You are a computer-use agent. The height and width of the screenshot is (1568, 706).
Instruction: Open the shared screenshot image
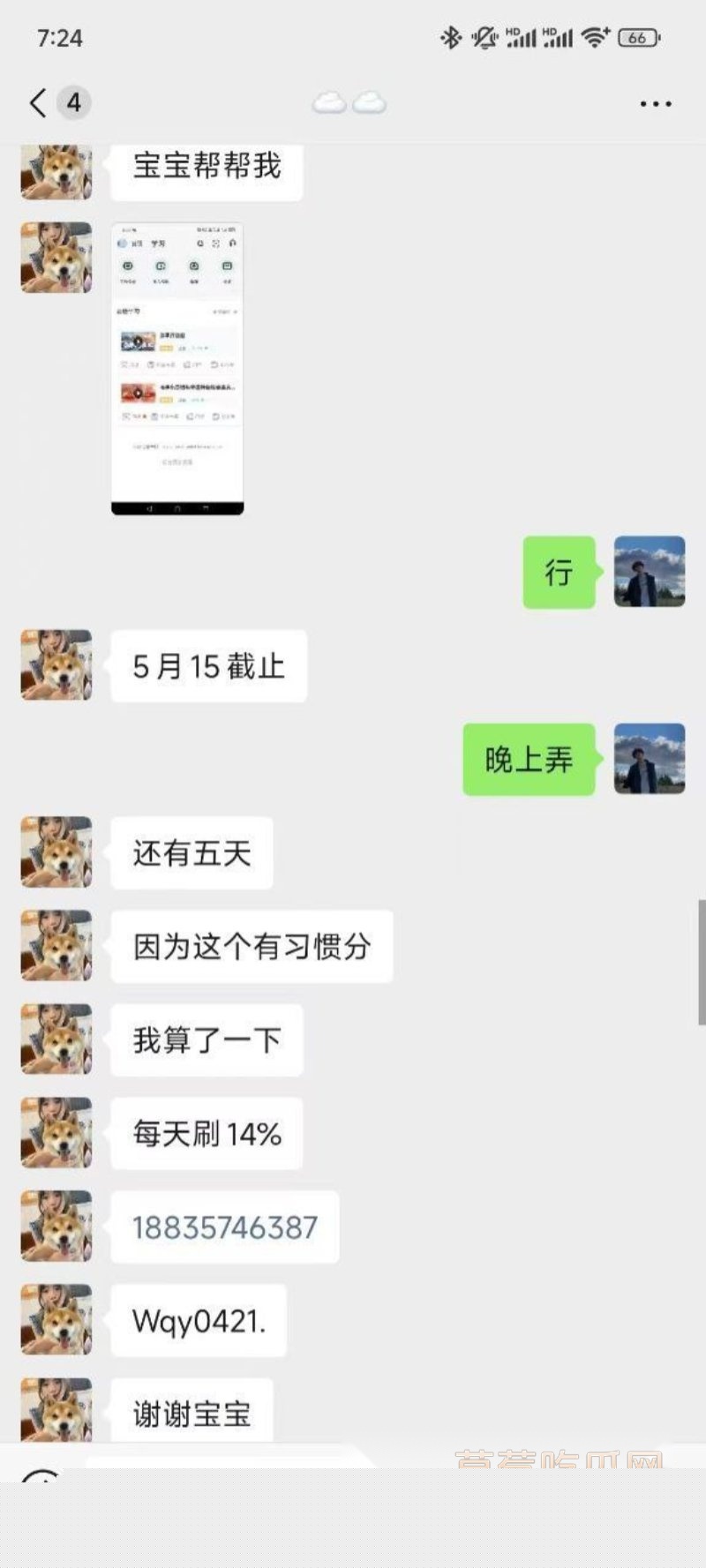click(176, 369)
